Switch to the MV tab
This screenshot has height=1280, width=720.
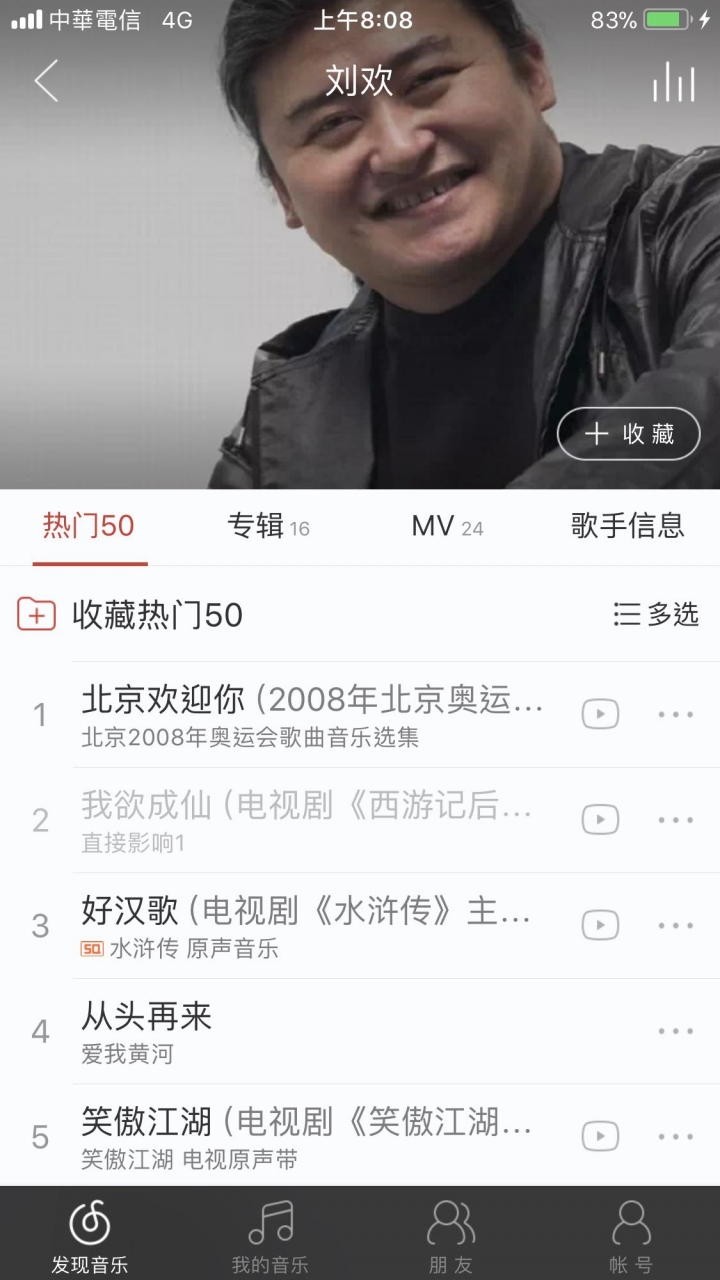[x=447, y=526]
